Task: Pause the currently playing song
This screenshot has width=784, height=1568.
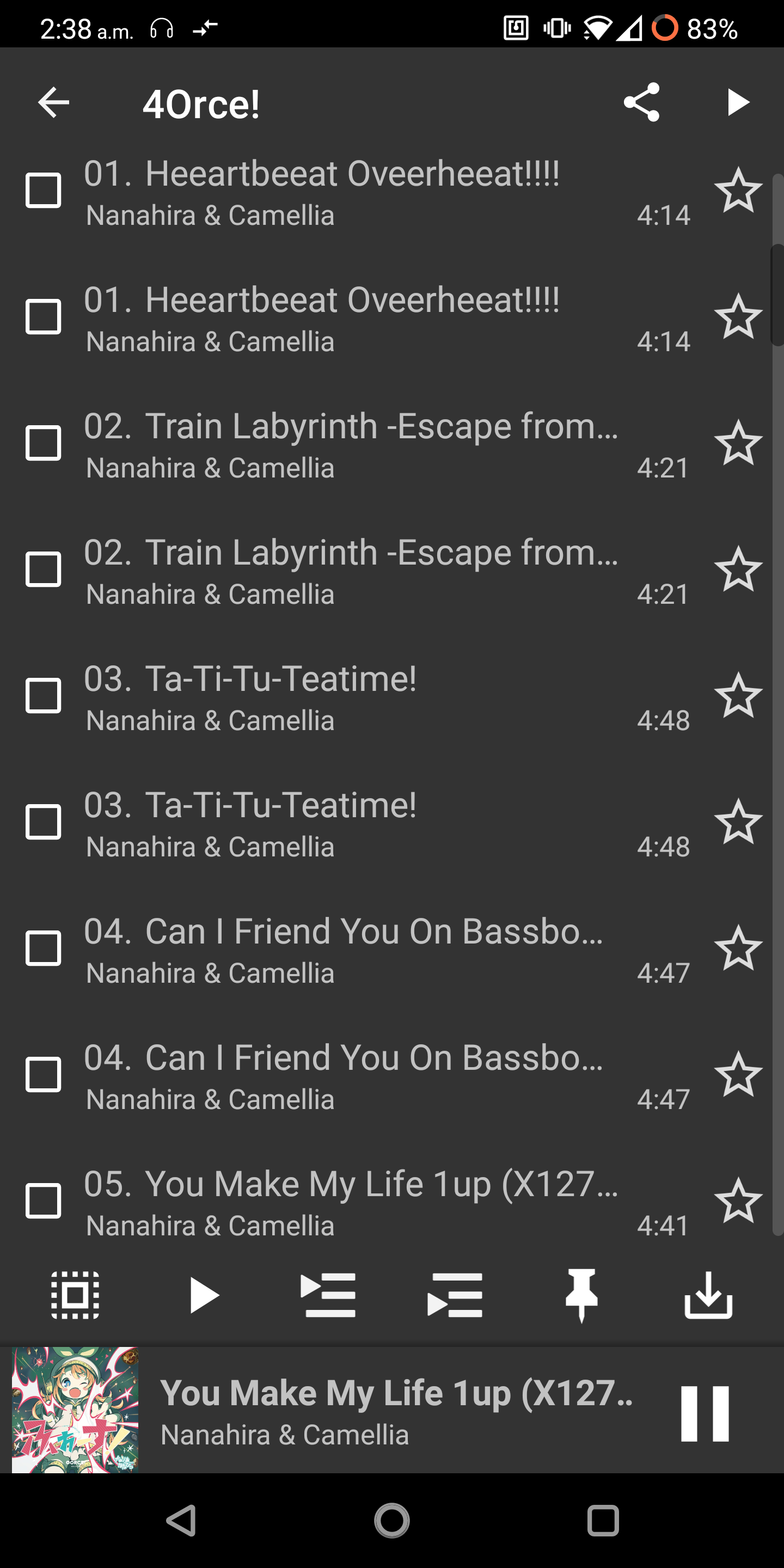Action: tap(705, 1414)
